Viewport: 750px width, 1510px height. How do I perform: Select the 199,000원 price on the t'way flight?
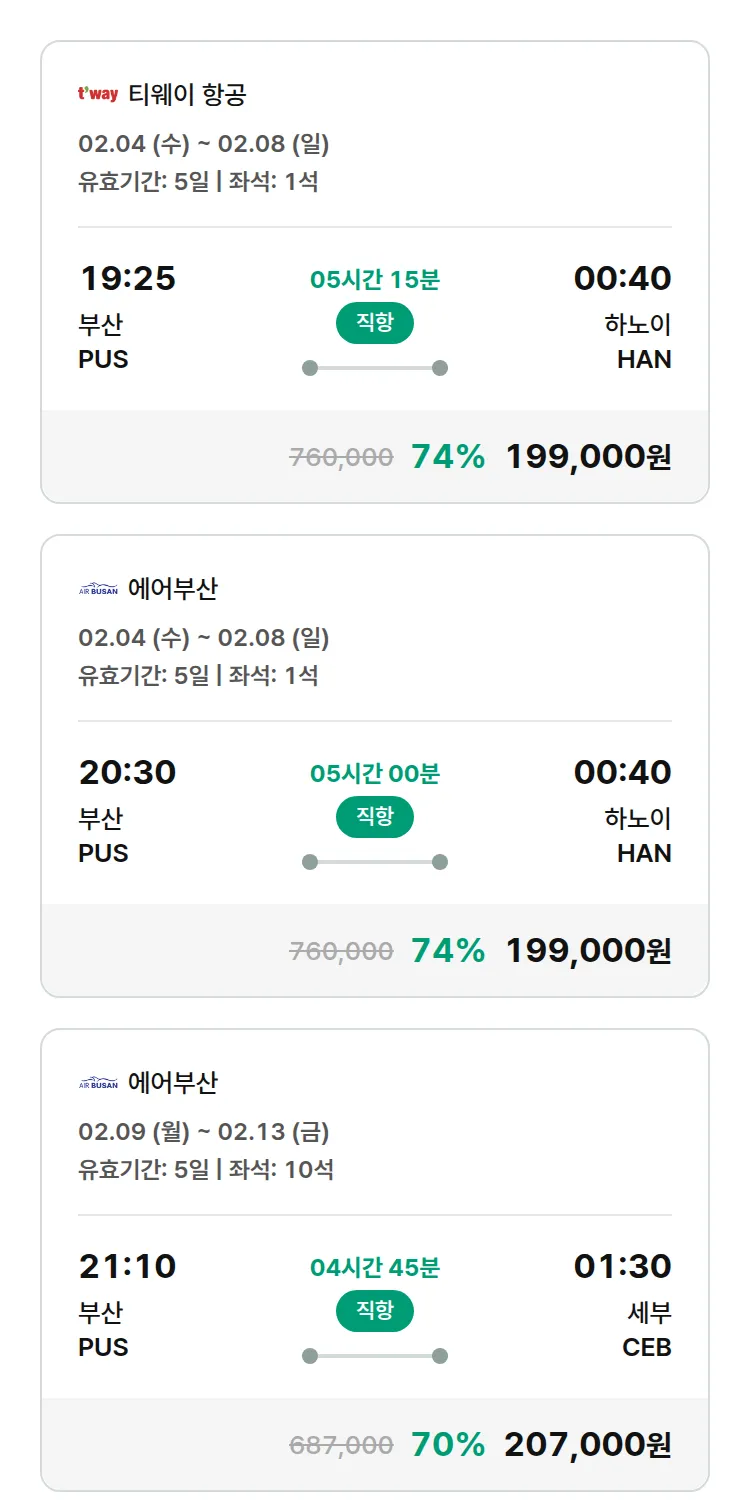591,456
